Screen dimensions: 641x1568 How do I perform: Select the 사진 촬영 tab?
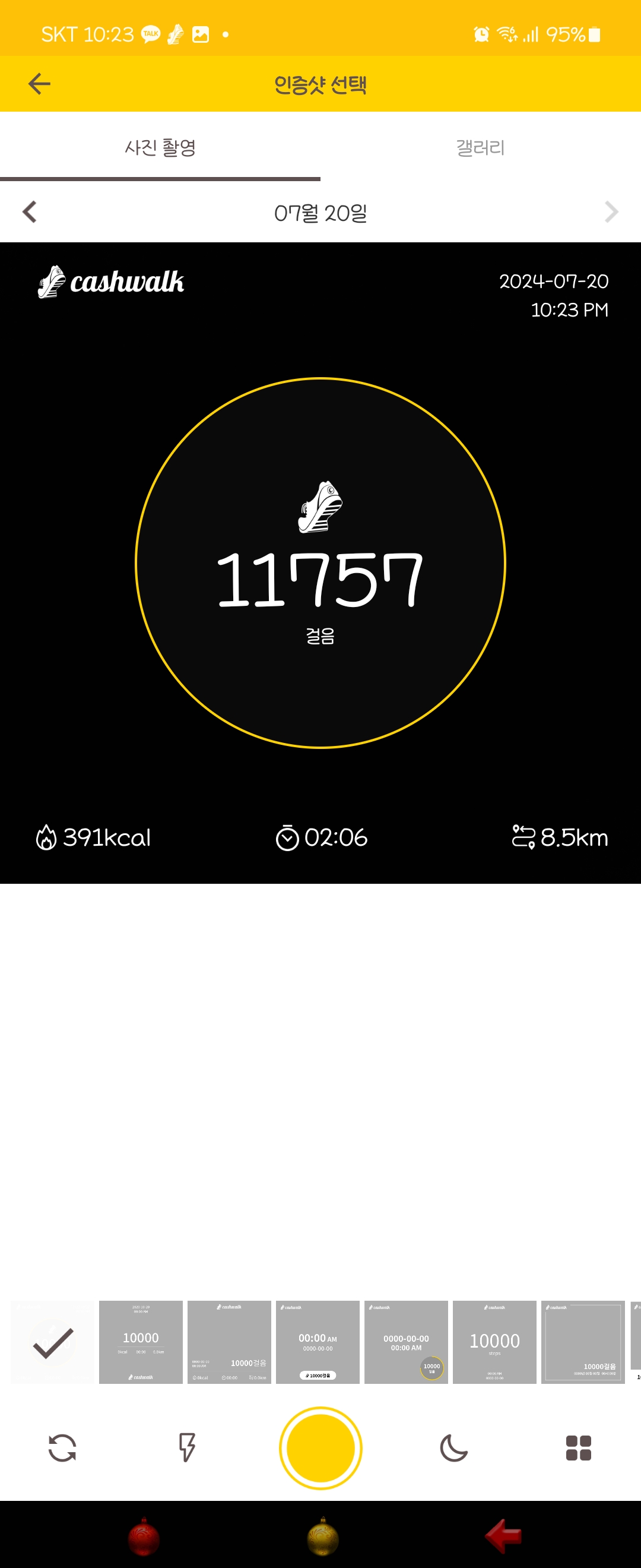[160, 147]
